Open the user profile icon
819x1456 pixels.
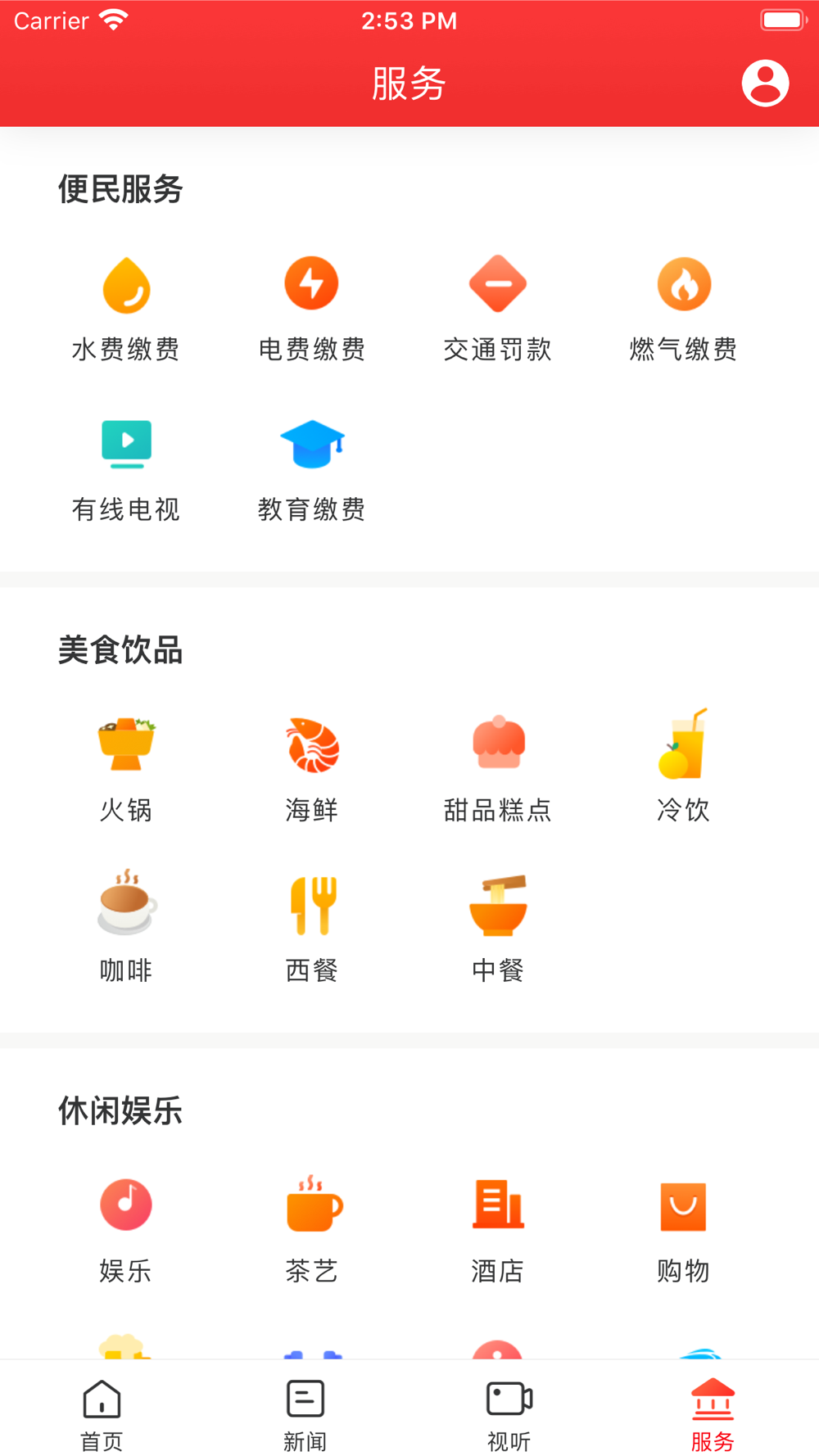pos(765,83)
